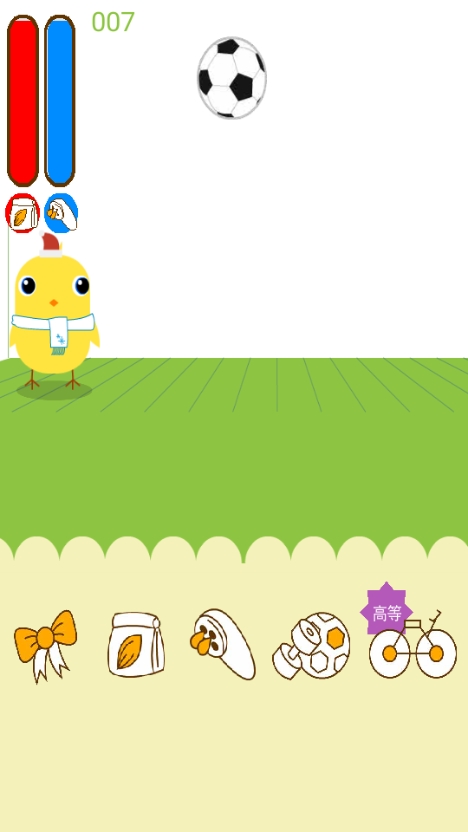Image resolution: width=468 pixels, height=832 pixels.
Task: Tap the blue circled feeder icon
Action: pos(61,213)
